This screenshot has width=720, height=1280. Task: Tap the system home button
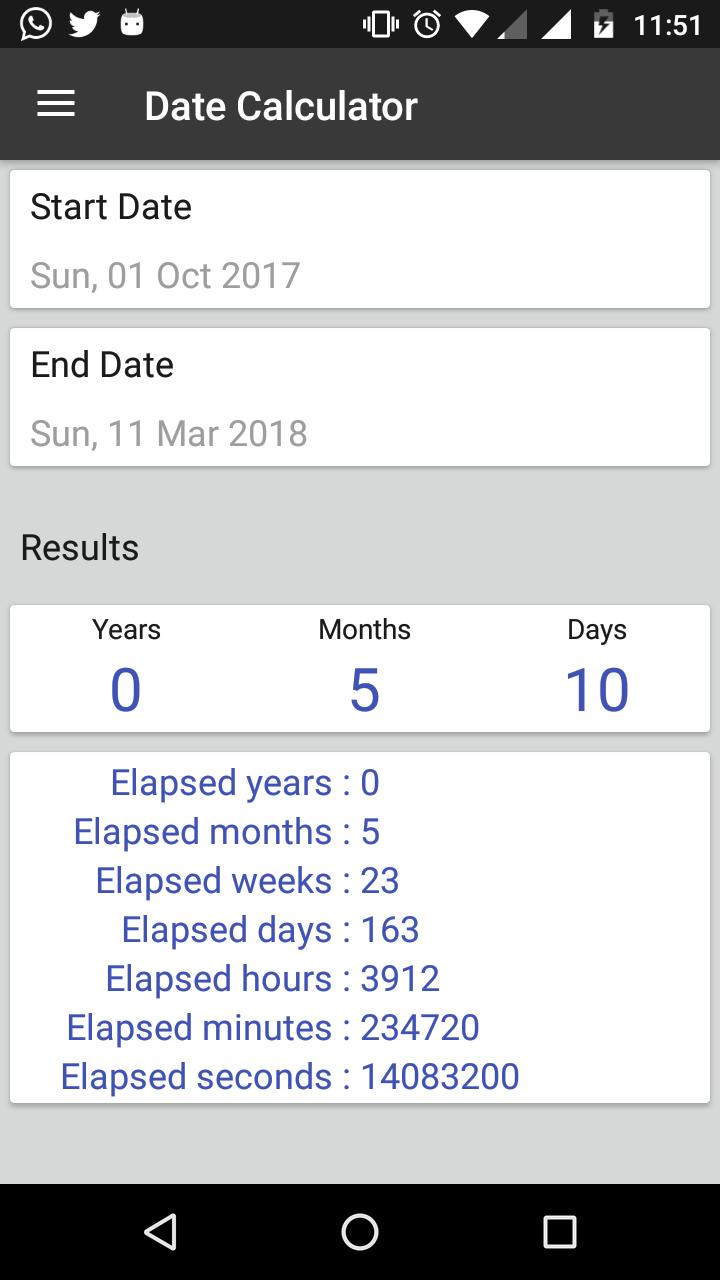click(x=360, y=1232)
